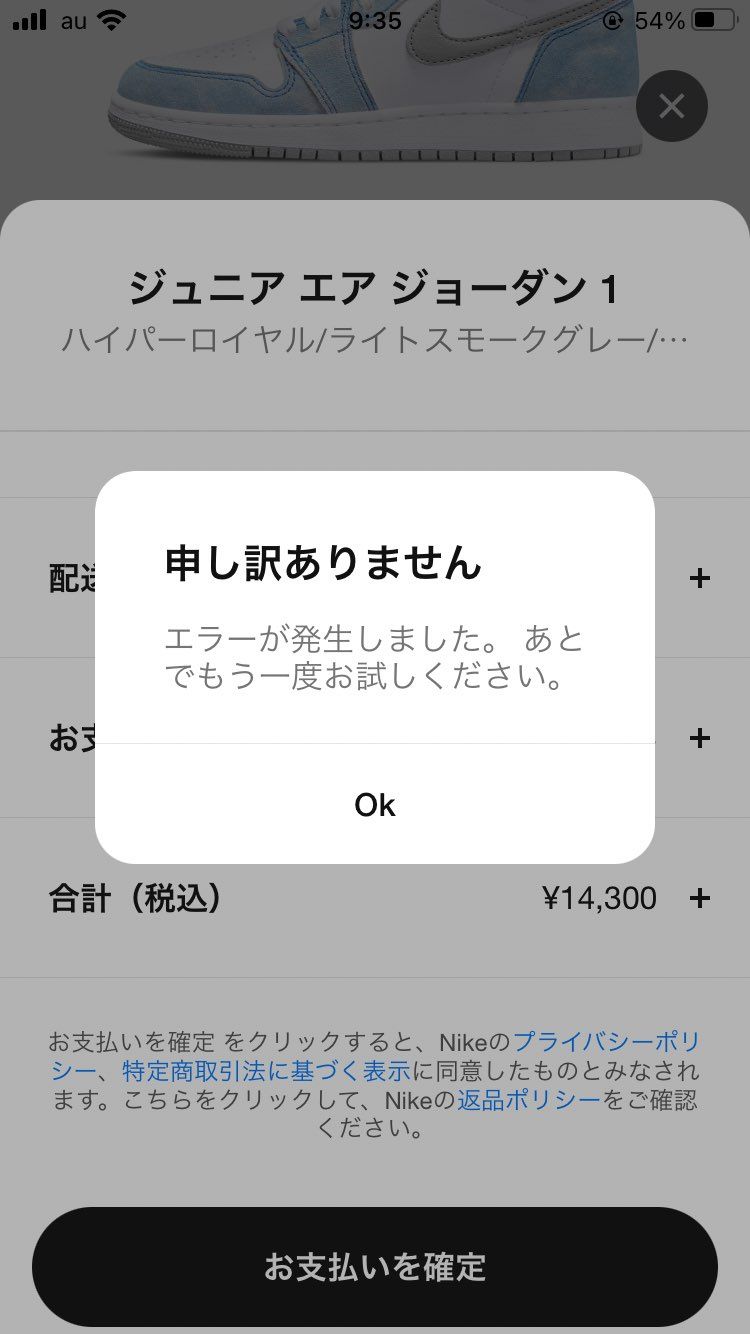Viewport: 750px width, 1334px height.
Task: Tap the ハイパーロイヤル color description text
Action: 375,340
